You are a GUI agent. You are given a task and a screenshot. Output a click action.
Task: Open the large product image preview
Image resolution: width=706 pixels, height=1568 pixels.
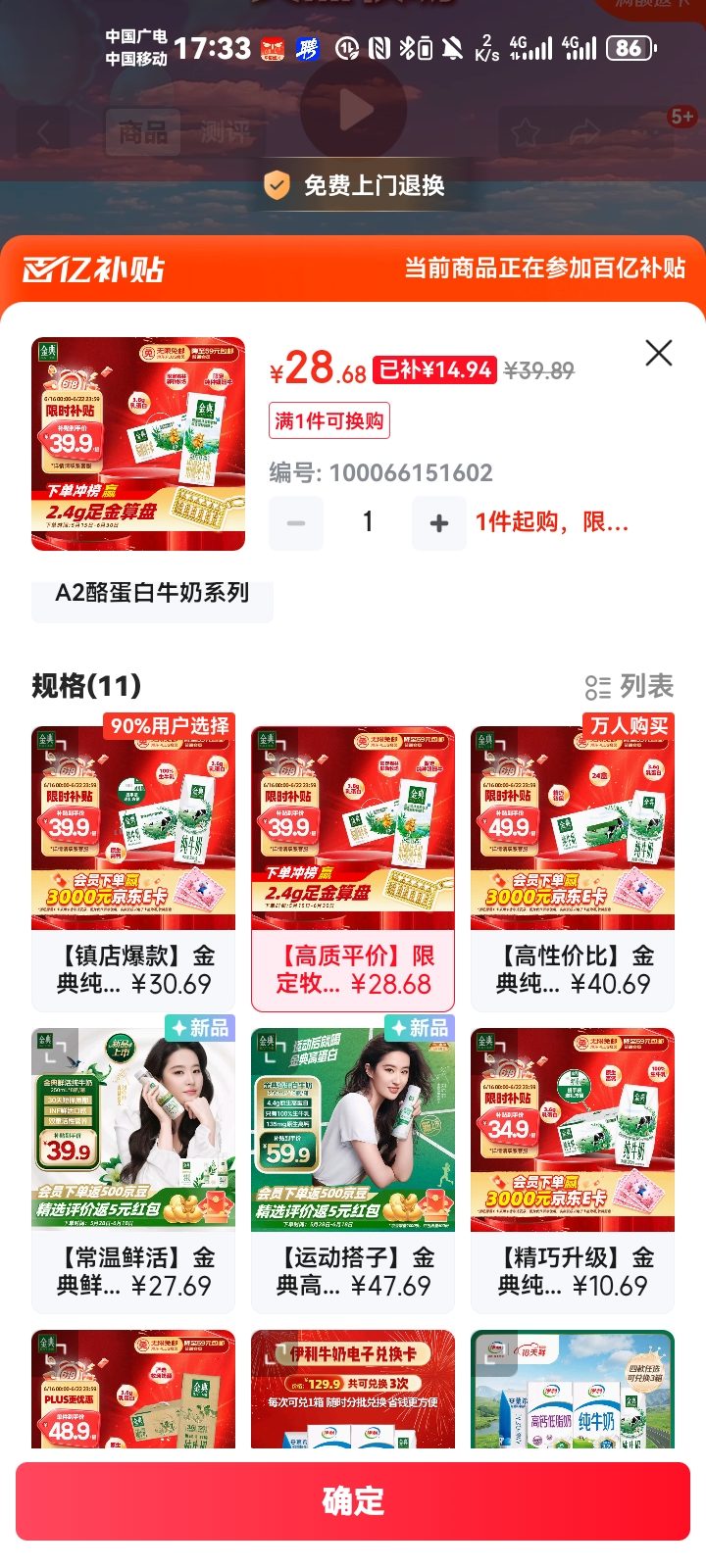(x=138, y=444)
